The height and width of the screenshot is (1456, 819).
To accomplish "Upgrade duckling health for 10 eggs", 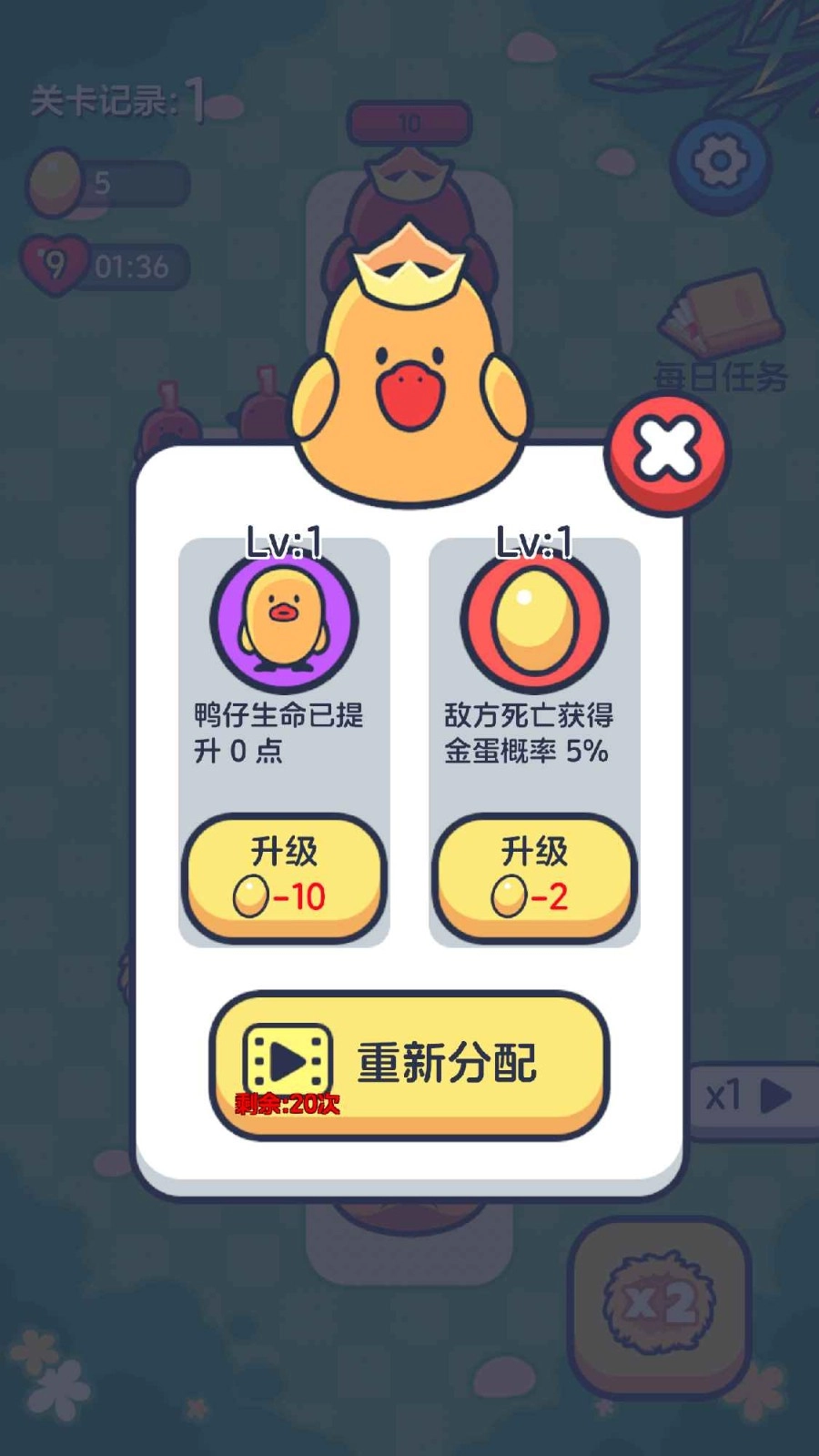I will point(283,876).
